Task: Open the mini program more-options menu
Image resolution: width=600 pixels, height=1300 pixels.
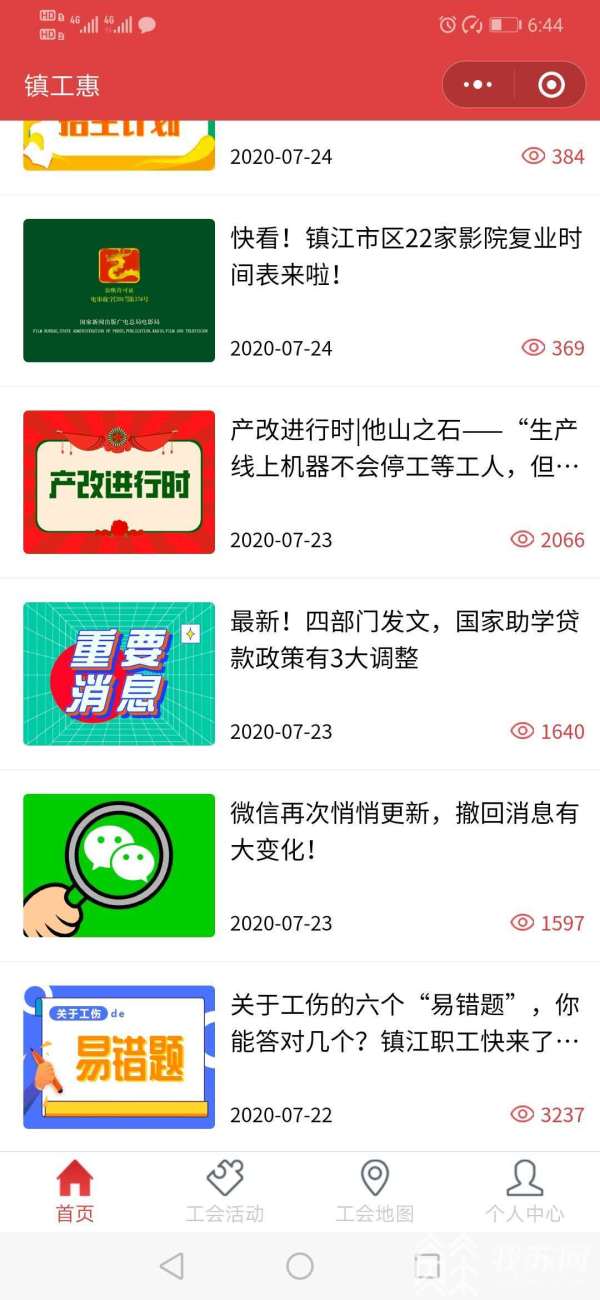Action: click(x=478, y=85)
